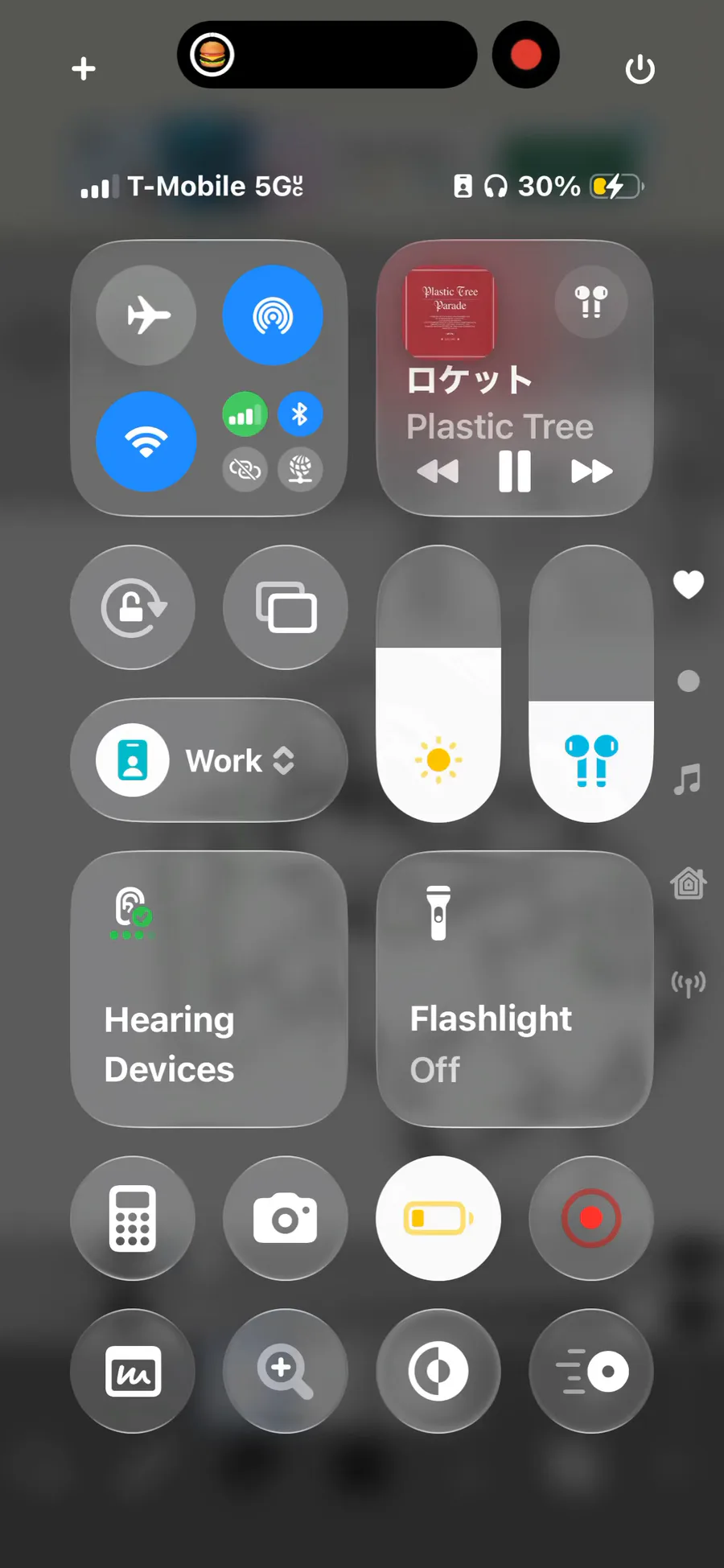
Task: Turn on the Flashlight
Action: coord(515,989)
